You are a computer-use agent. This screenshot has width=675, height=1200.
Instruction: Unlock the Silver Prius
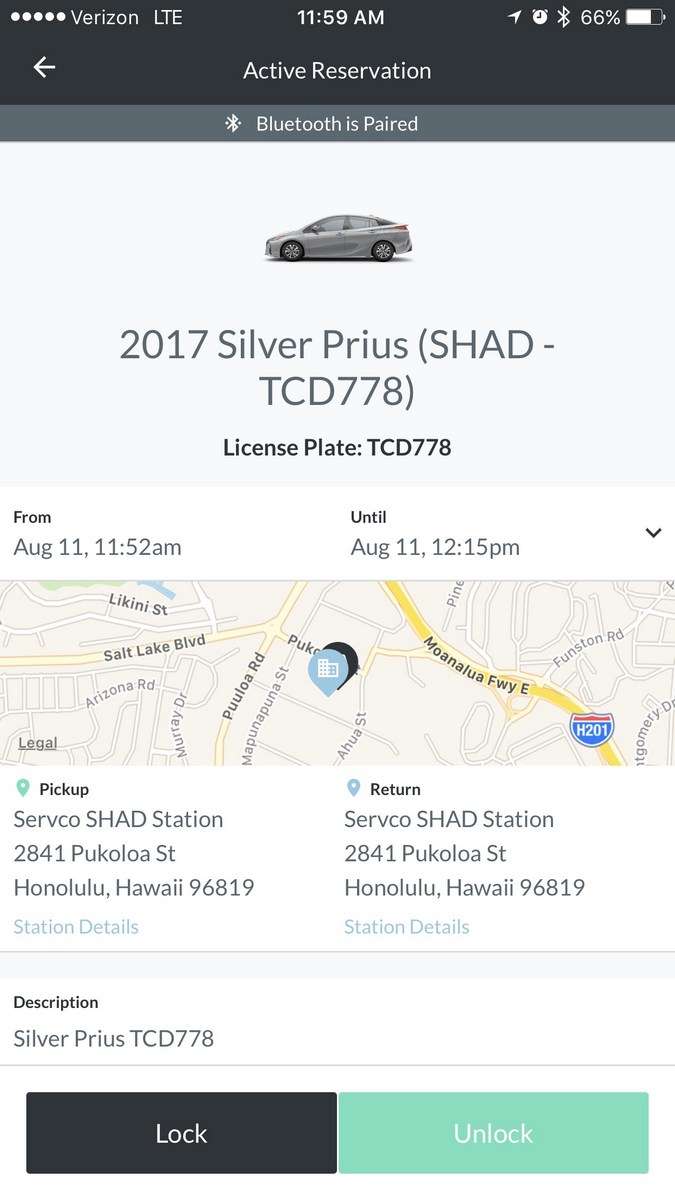pos(493,1133)
